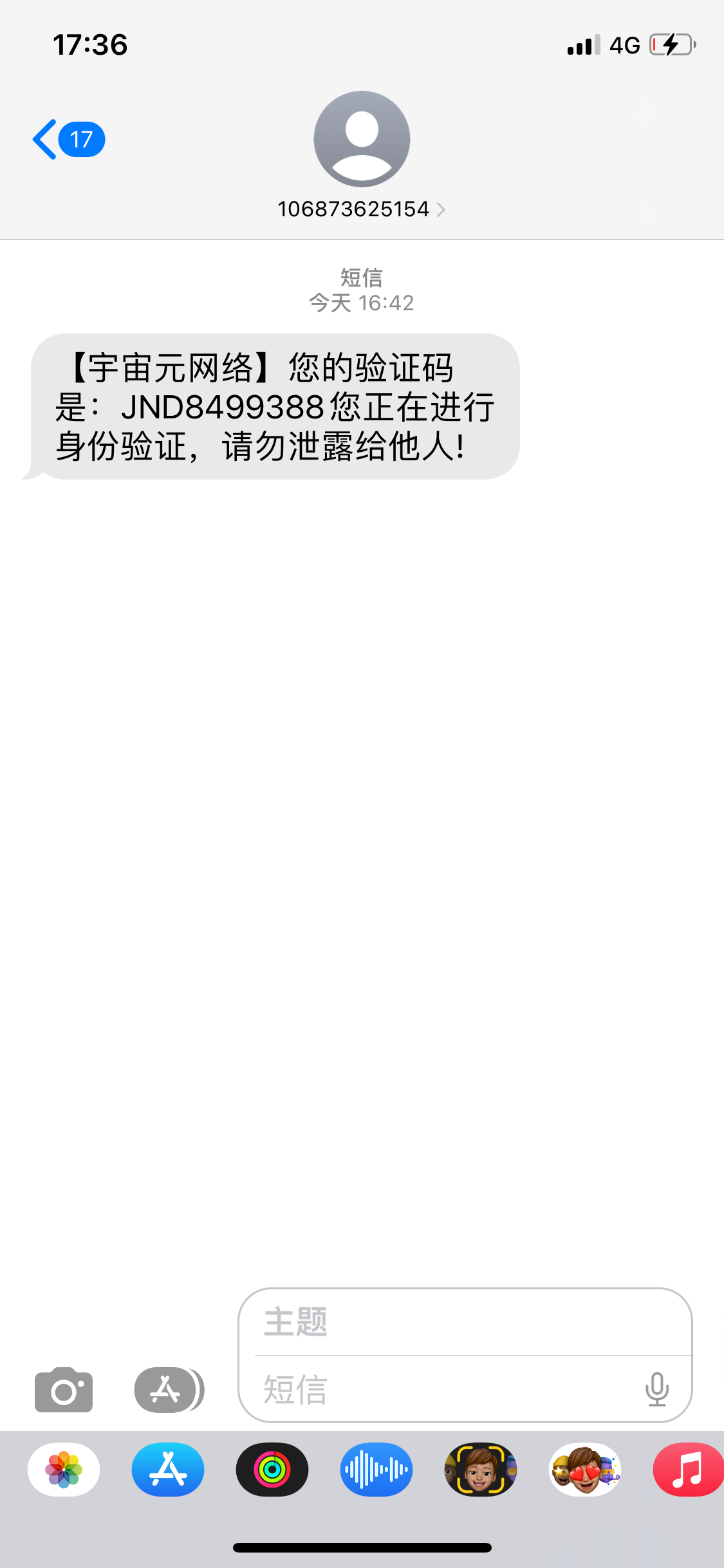Viewport: 724px width, 1568px height.
Task: Open the App Store iMessage app
Action: [168, 1470]
